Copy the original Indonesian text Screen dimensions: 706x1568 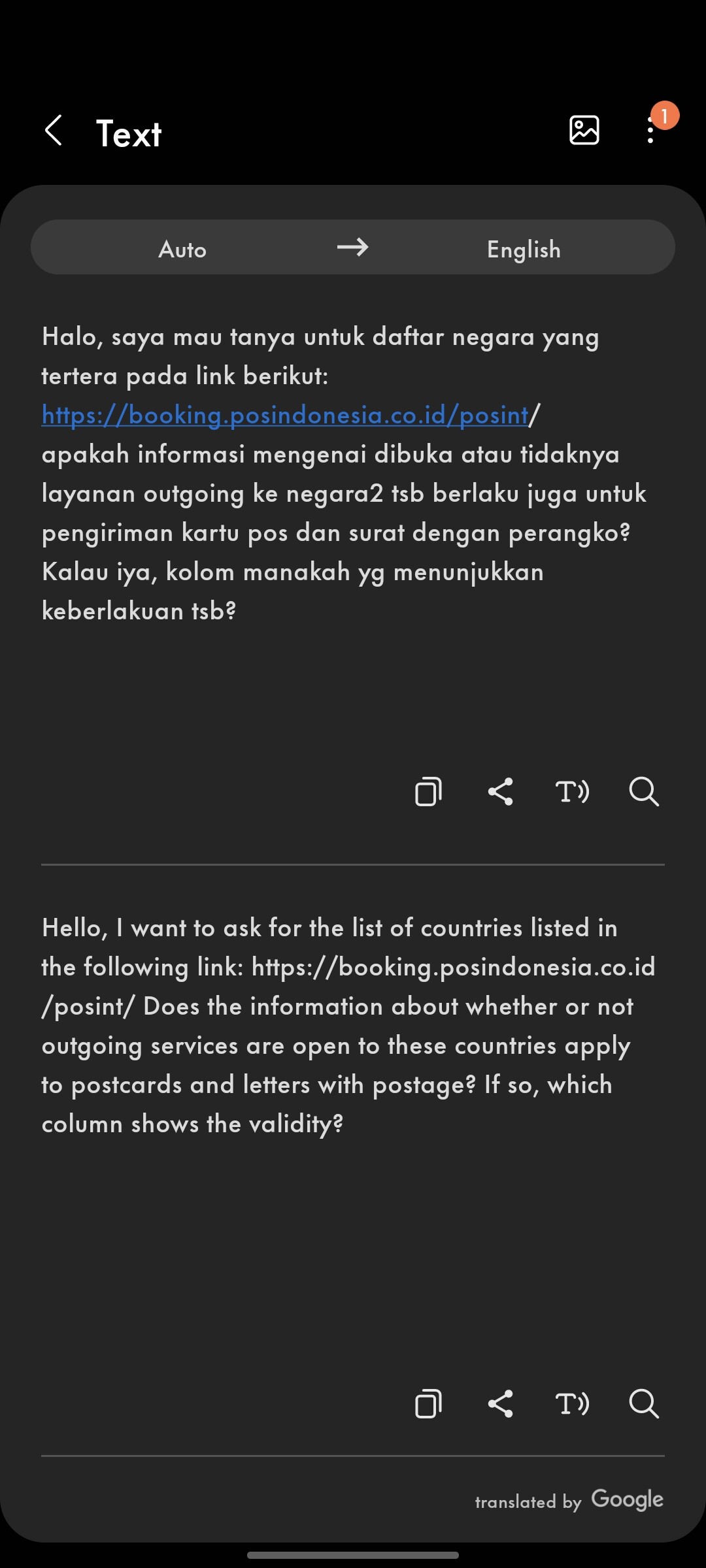[429, 791]
